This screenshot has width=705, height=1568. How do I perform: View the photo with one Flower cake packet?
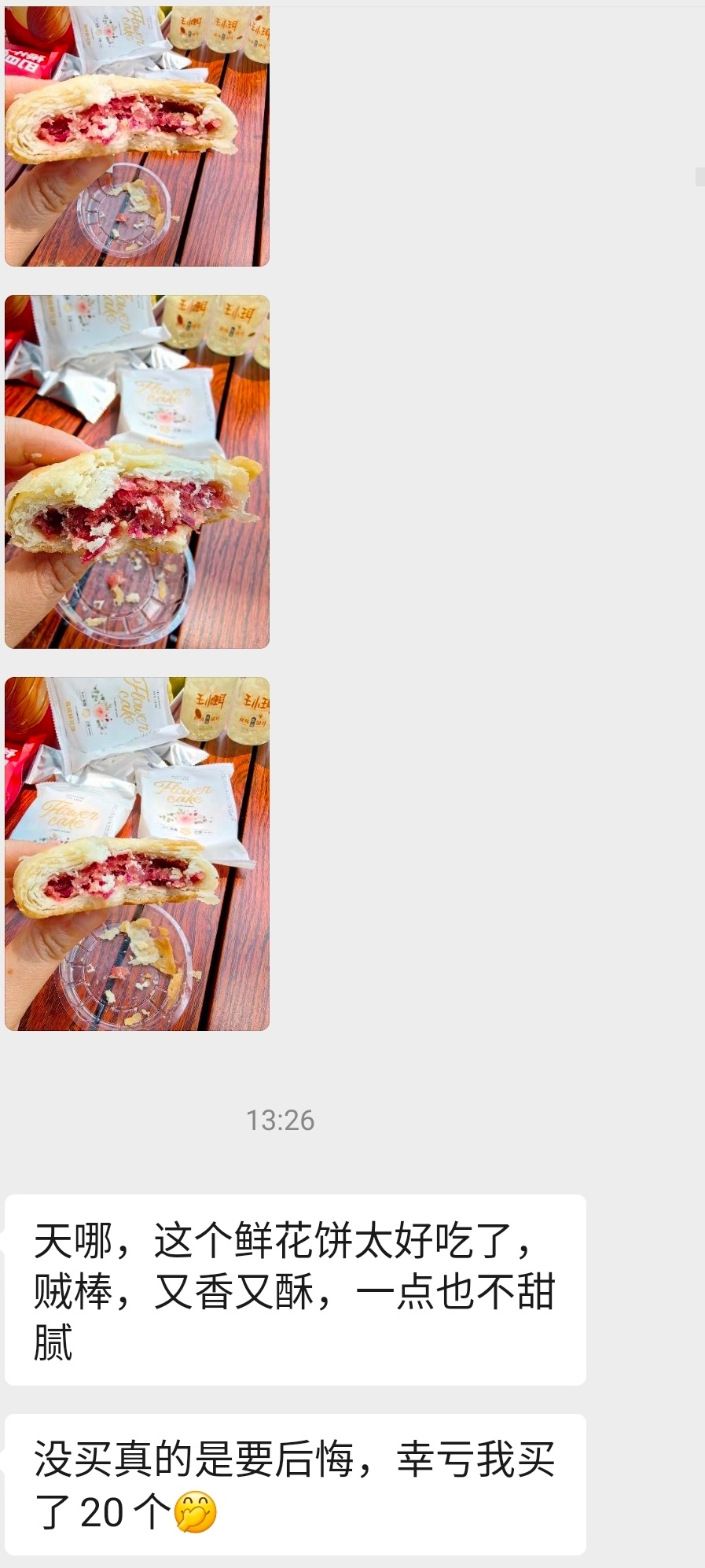tap(137, 472)
